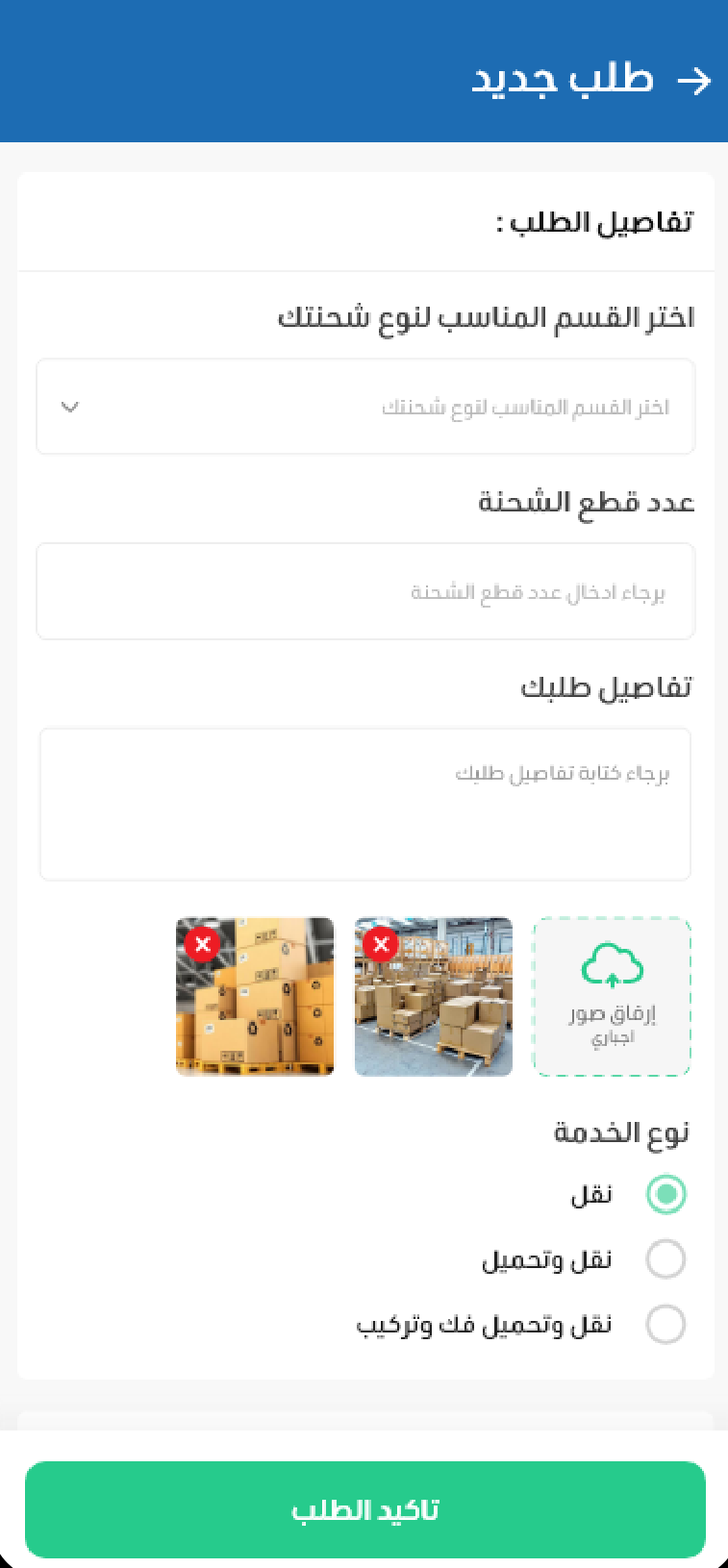Choose the نقل وتحميل service option
Image resolution: width=728 pixels, height=1568 pixels.
pos(665,1259)
